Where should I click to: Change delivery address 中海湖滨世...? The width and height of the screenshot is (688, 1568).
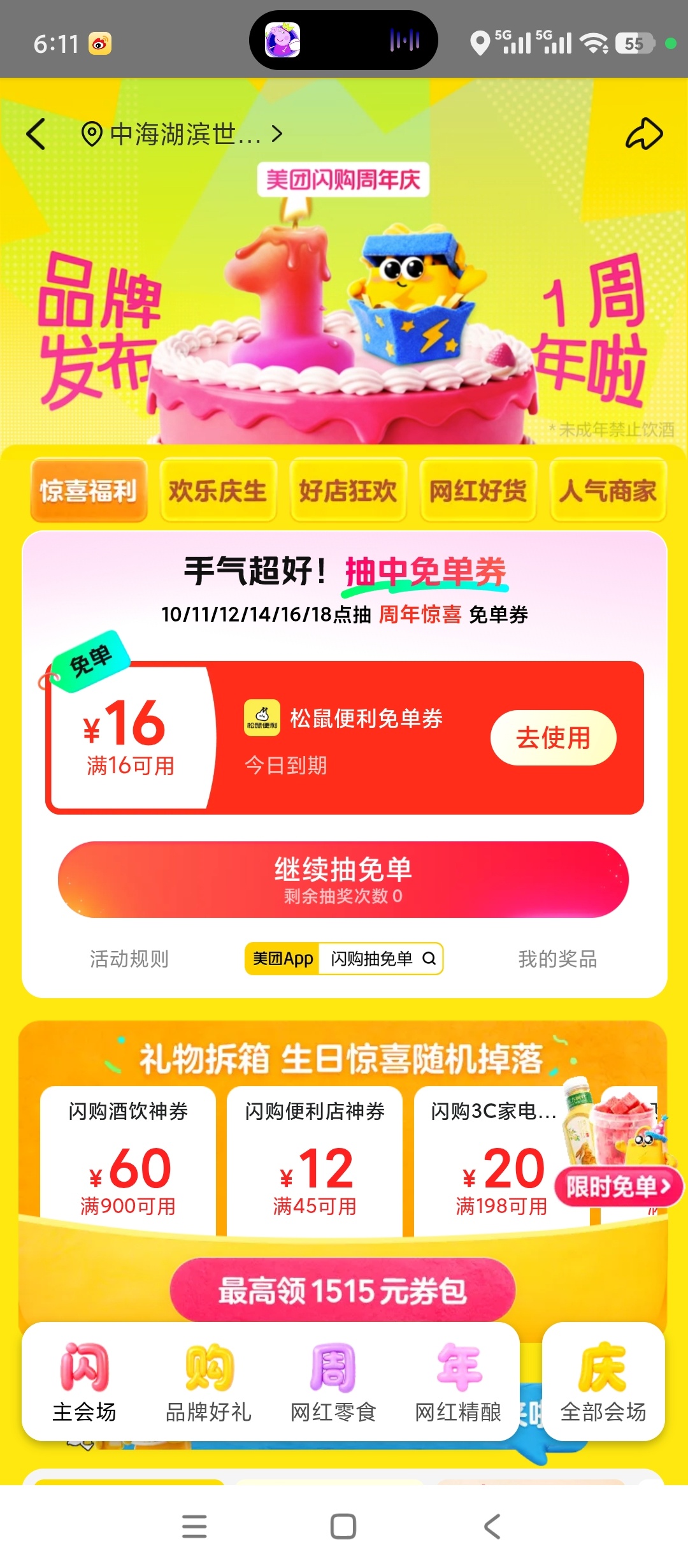182,134
